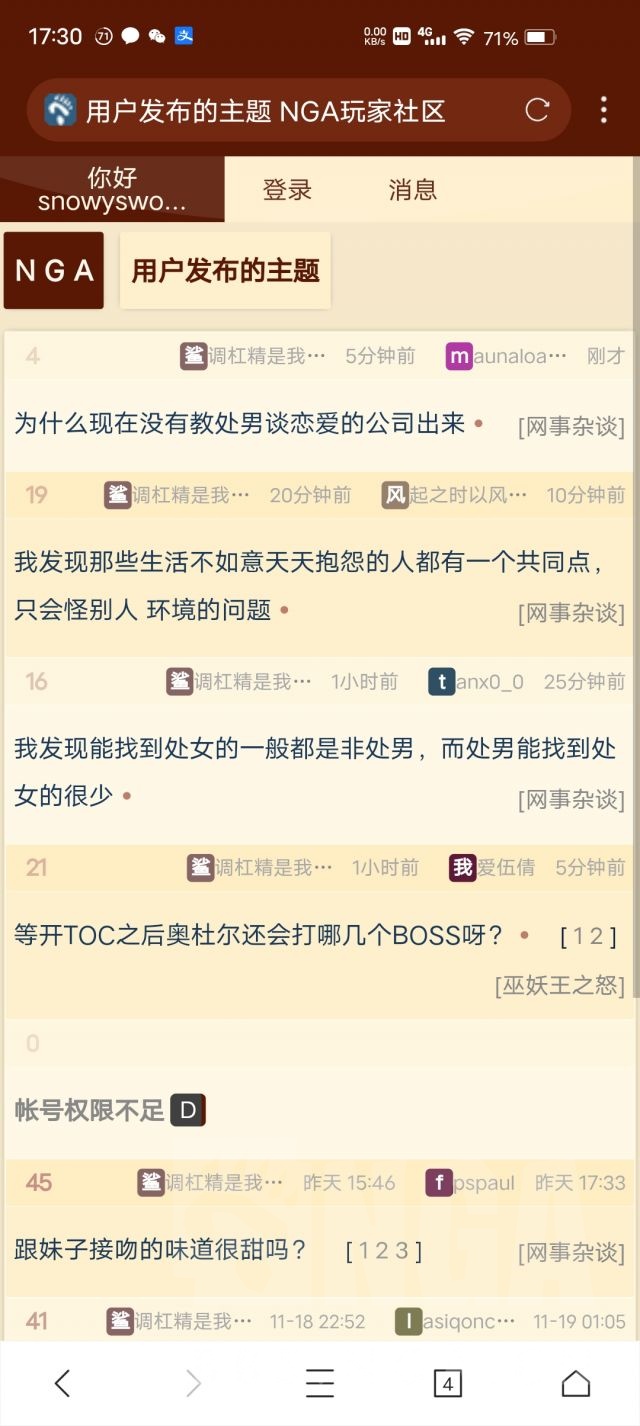Select the 用户发布的主题 button
This screenshot has height=1426, width=640.
(225, 270)
